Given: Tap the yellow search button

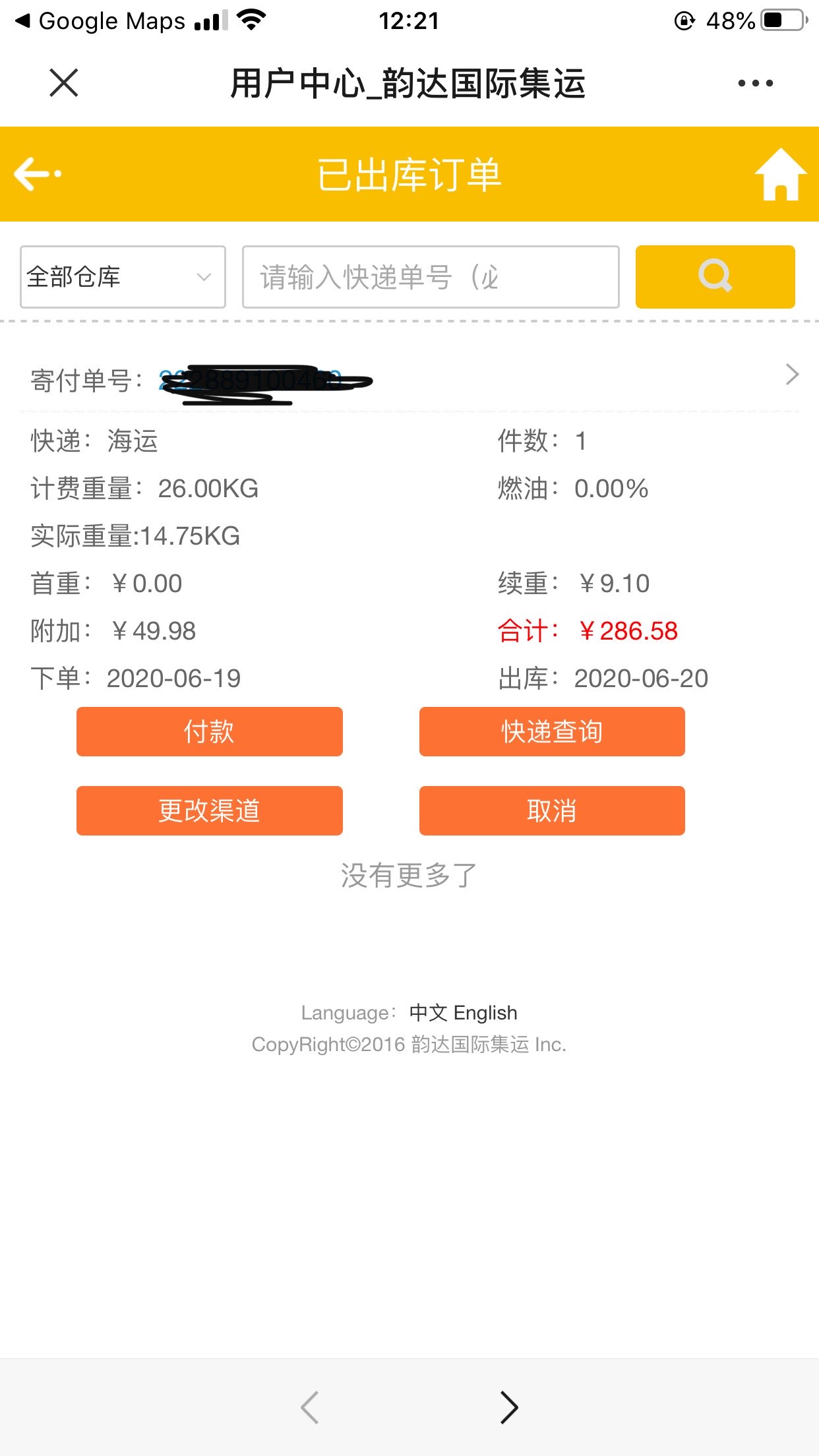Looking at the screenshot, I should coord(715,277).
